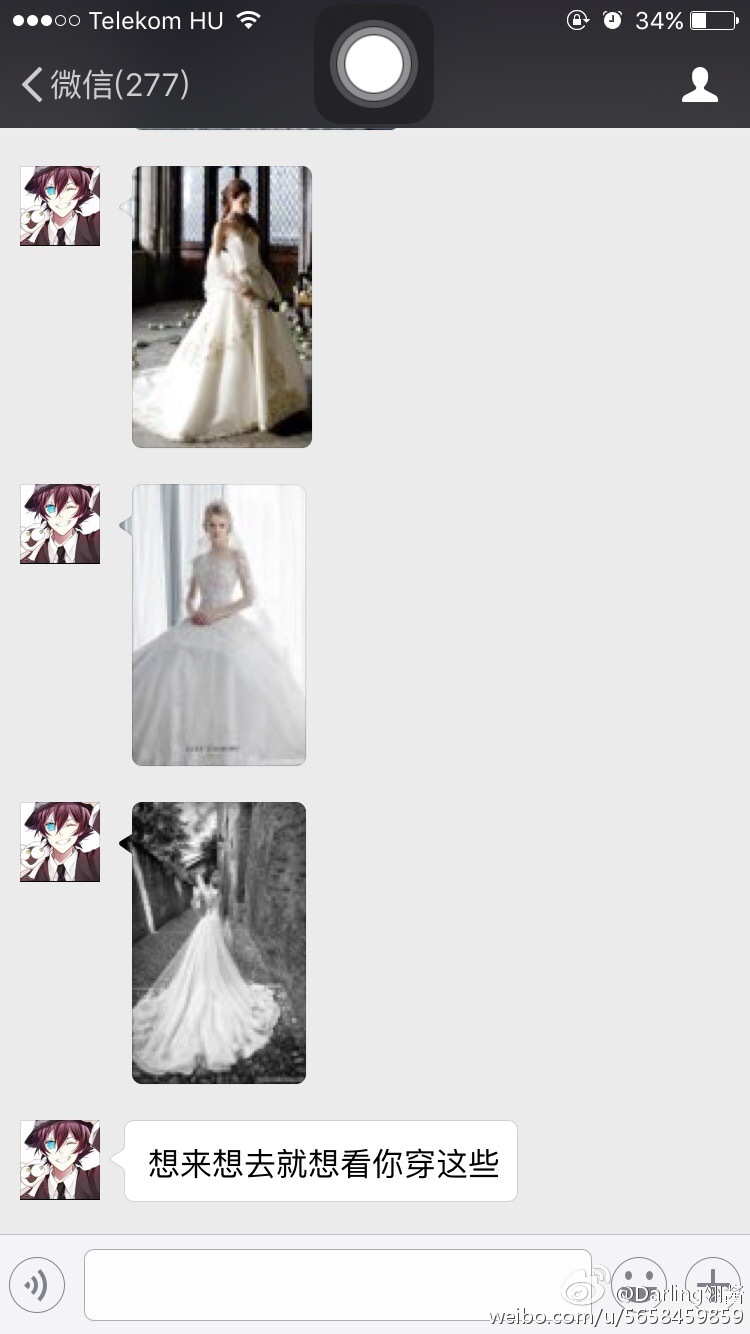Open the chat contact profile icon

(699, 85)
